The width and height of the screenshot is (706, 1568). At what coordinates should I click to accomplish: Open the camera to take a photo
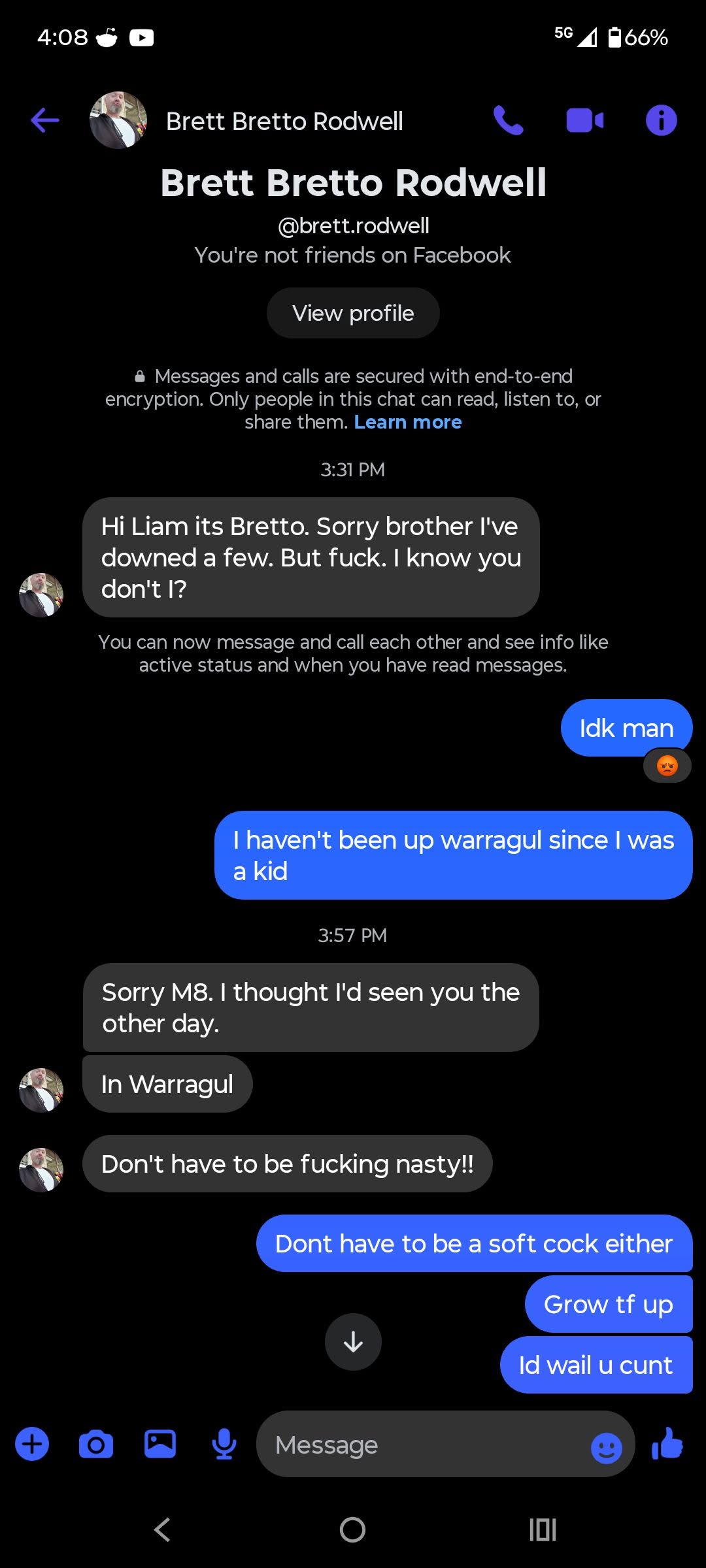(x=96, y=1444)
